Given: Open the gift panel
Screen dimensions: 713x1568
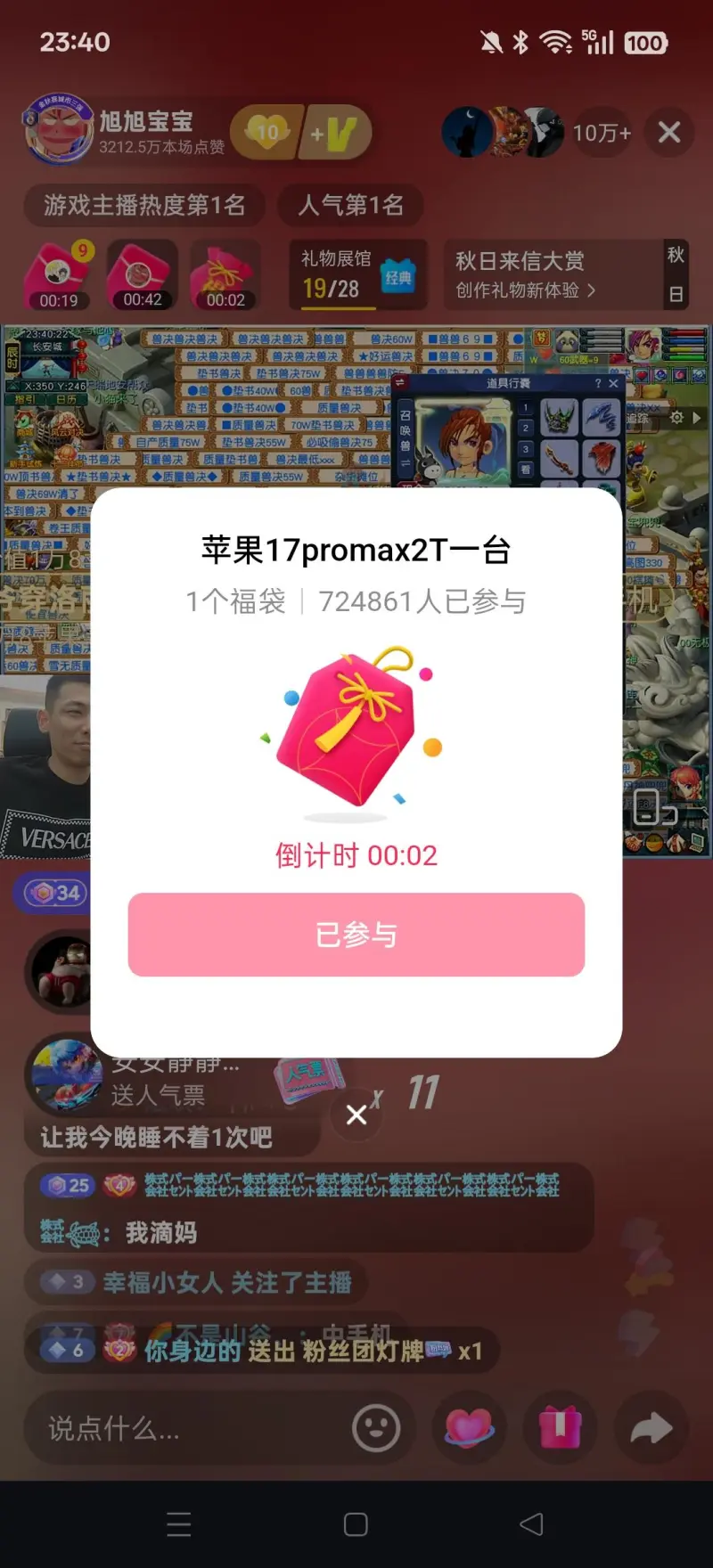Looking at the screenshot, I should [561, 1428].
